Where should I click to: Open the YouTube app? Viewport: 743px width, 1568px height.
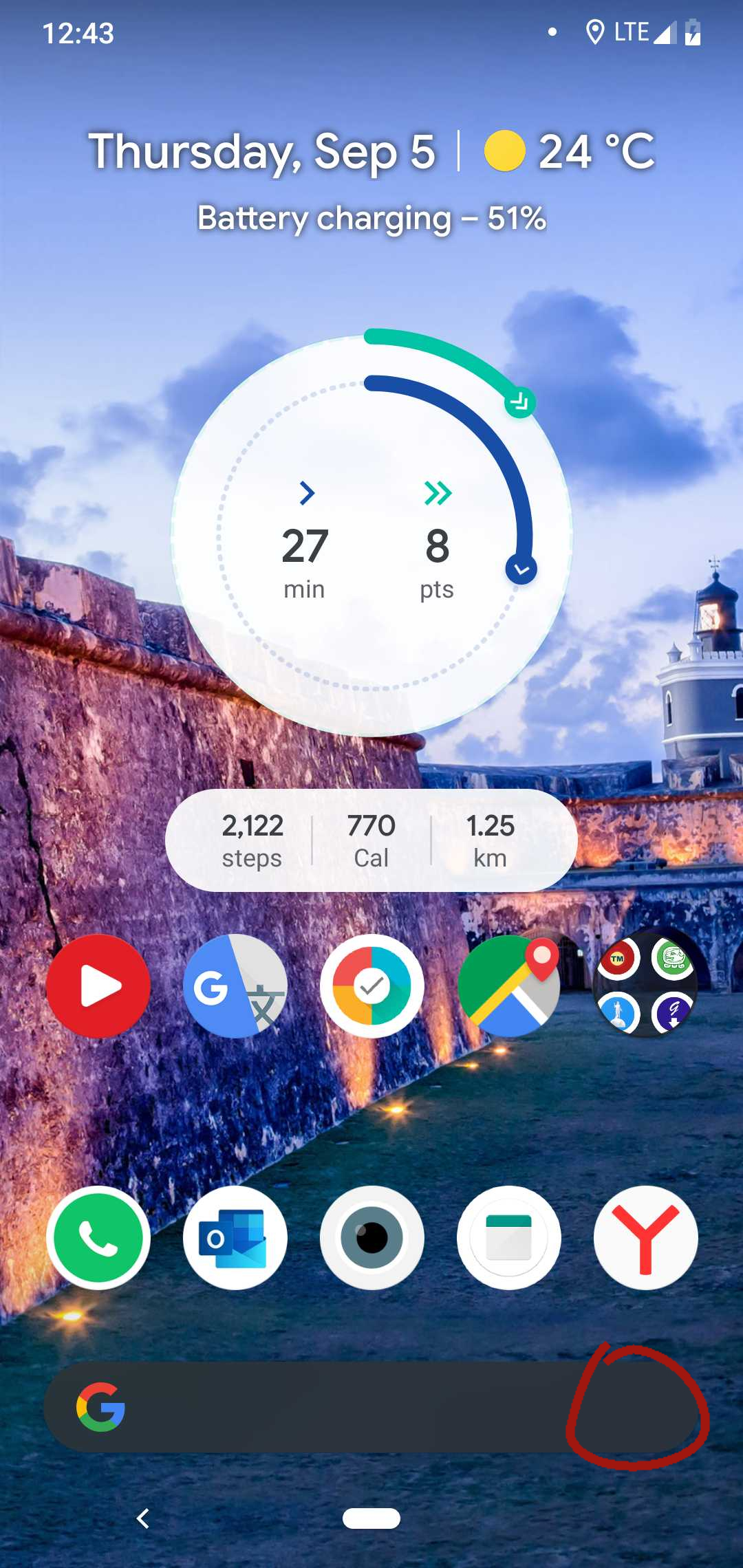pyautogui.click(x=98, y=986)
